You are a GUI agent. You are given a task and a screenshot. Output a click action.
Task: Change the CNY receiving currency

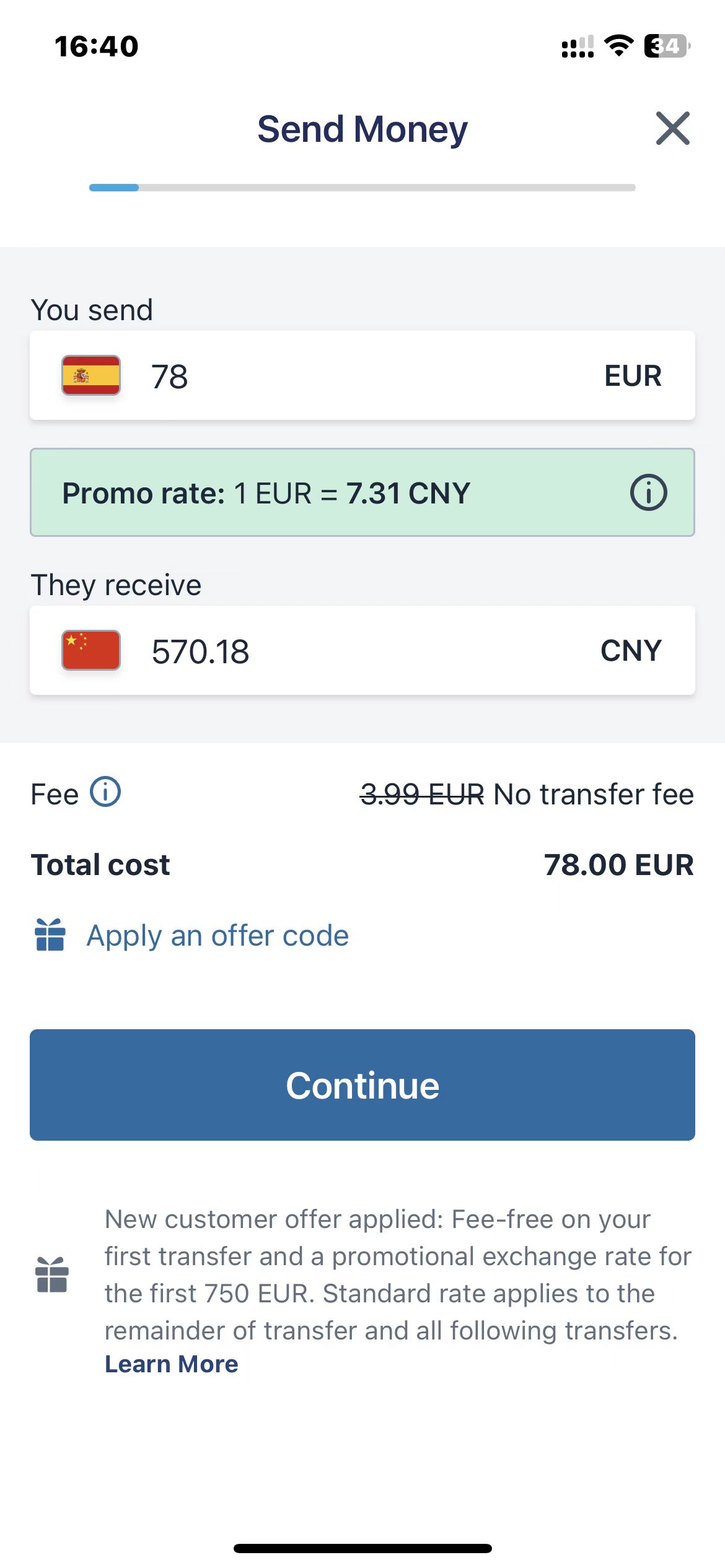coord(631,651)
